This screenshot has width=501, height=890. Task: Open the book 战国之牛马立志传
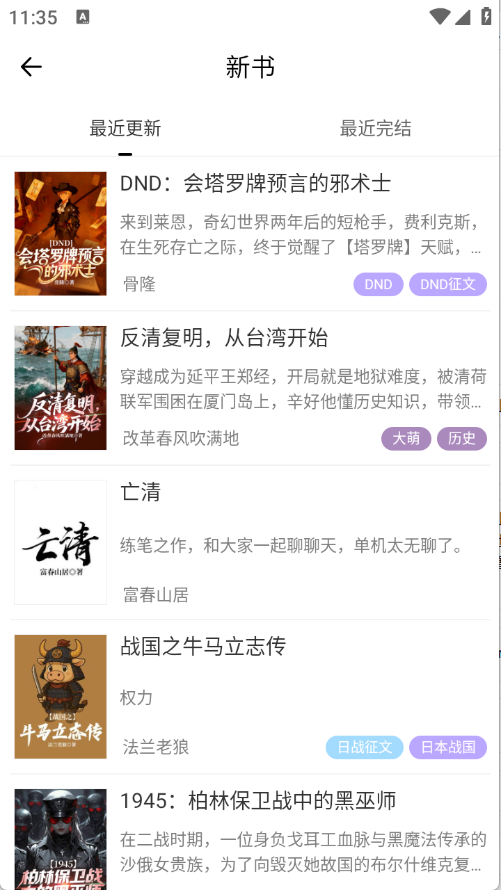(250, 697)
